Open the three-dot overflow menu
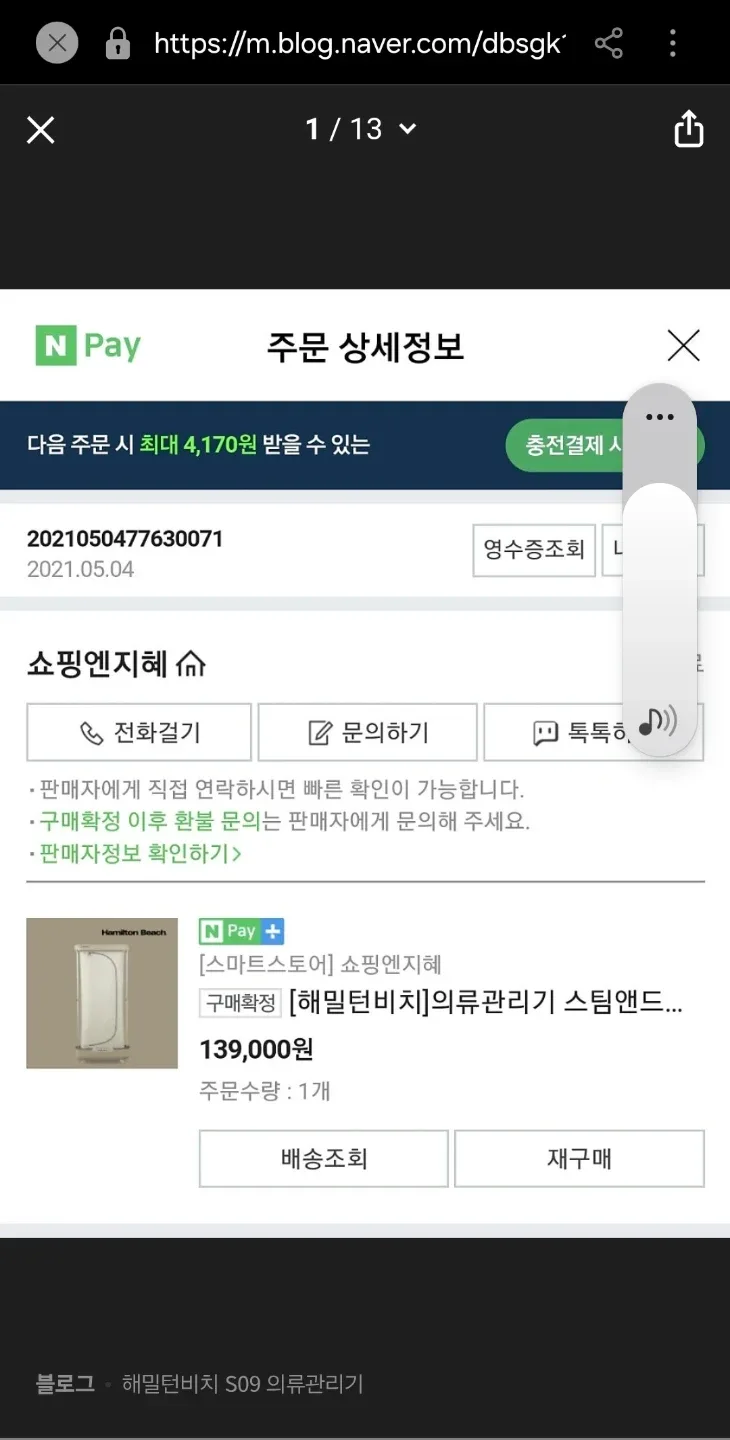 pyautogui.click(x=660, y=416)
